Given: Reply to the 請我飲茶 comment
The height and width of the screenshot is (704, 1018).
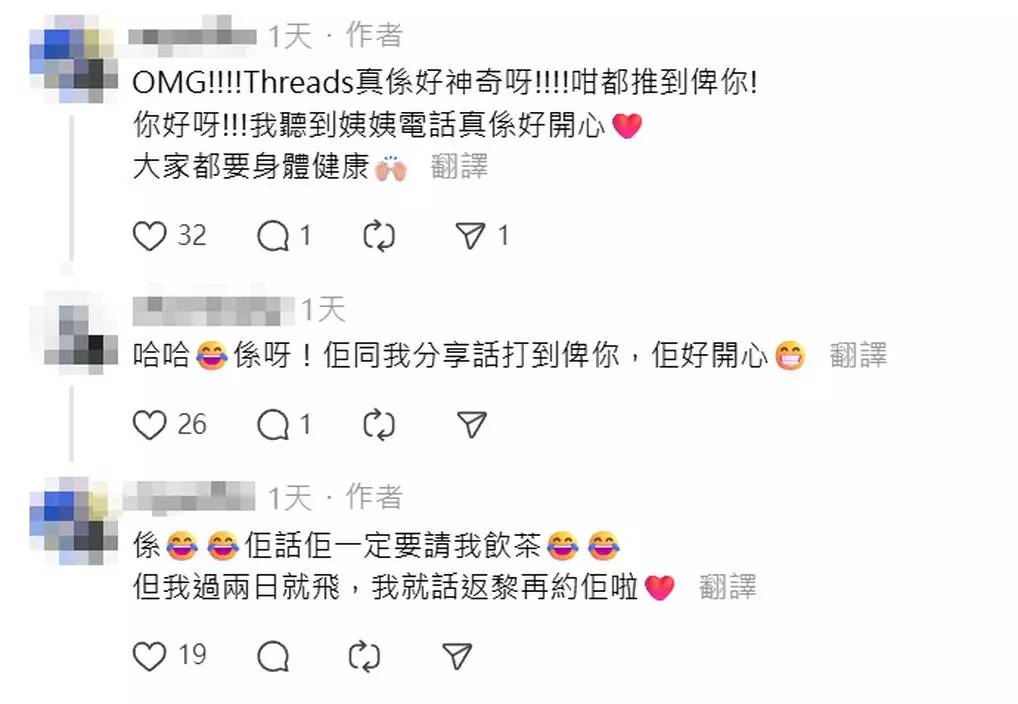Looking at the screenshot, I should [x=273, y=656].
